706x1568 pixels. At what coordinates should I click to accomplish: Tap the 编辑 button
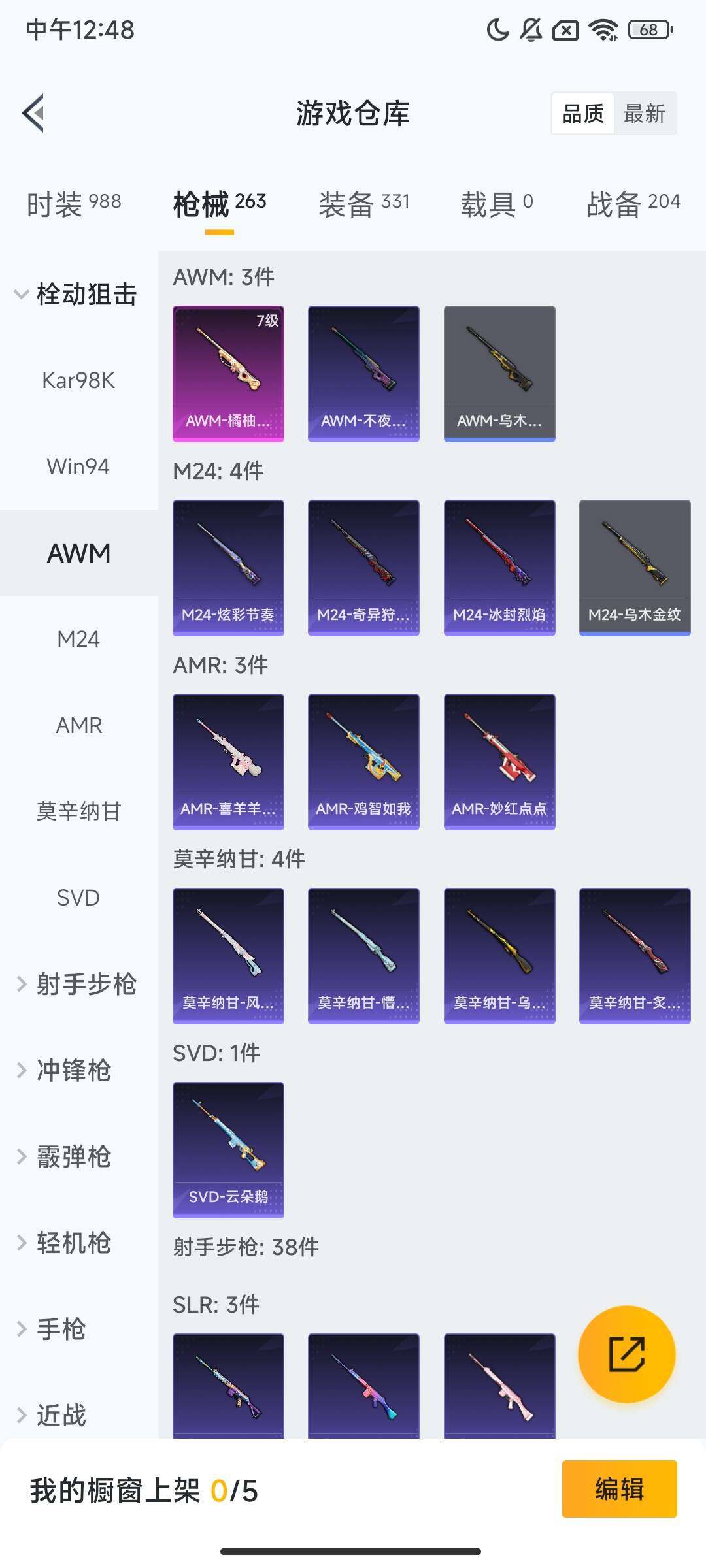point(619,1489)
